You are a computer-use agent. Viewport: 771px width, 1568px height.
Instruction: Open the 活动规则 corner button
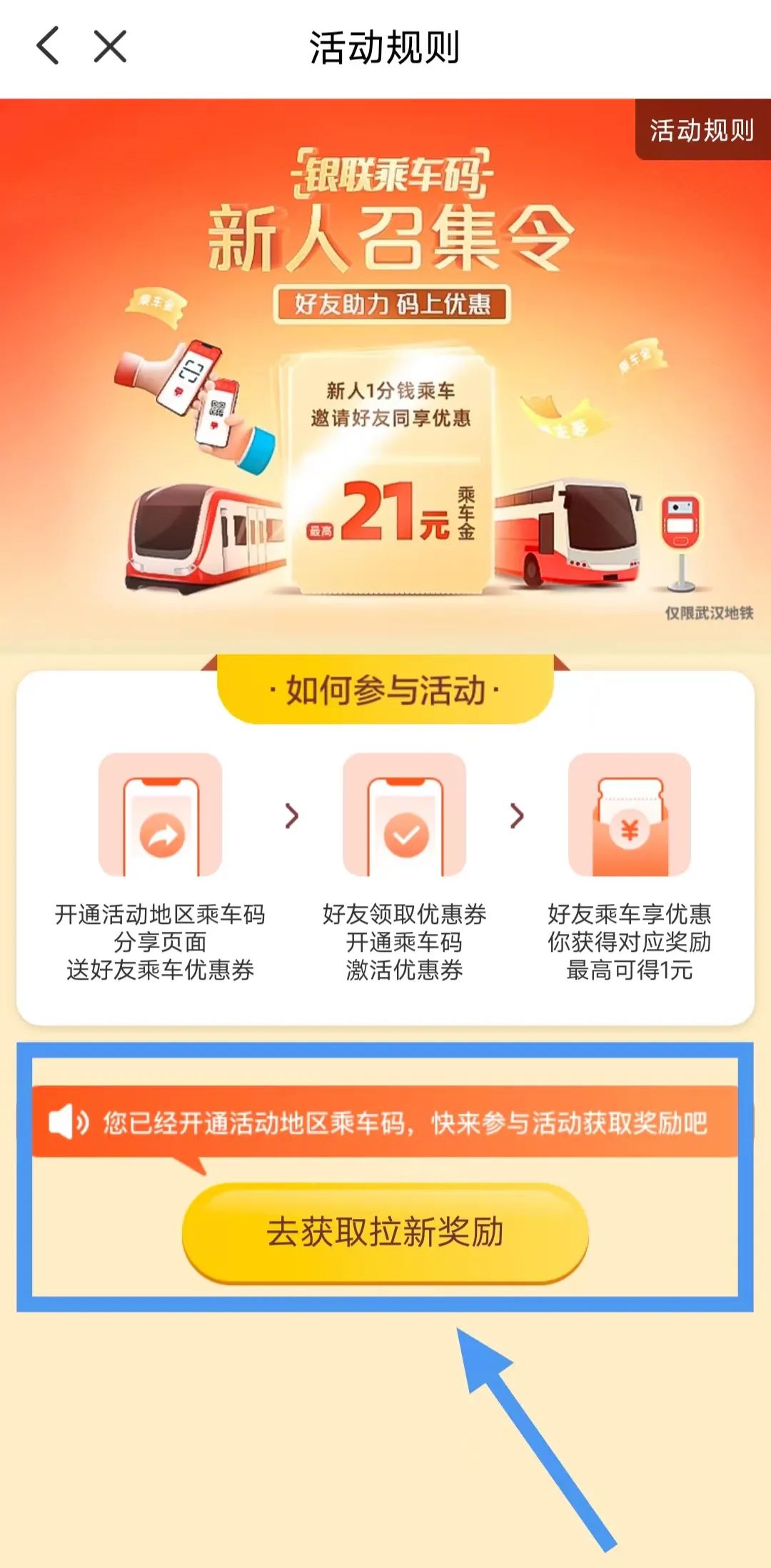(701, 131)
